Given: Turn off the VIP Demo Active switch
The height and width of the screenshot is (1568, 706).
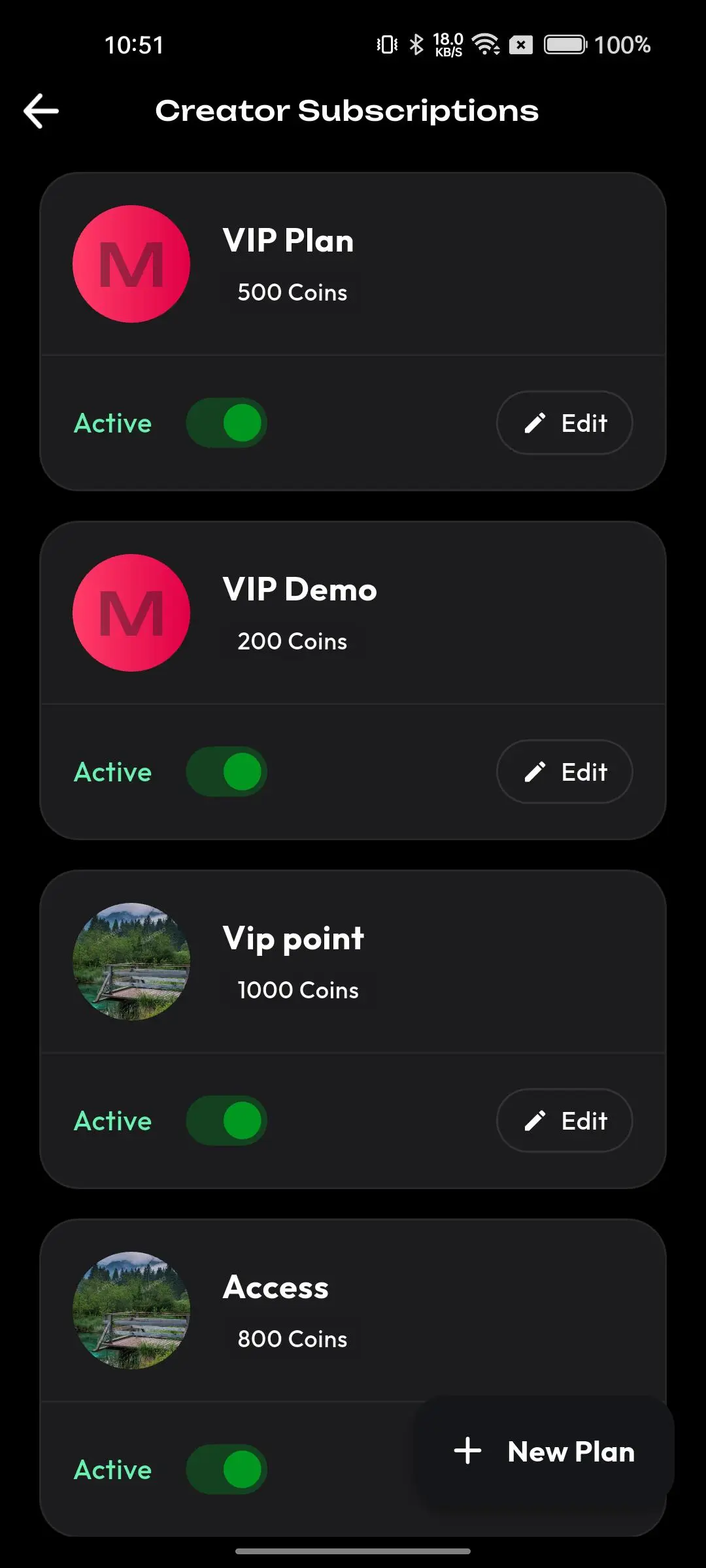Looking at the screenshot, I should coord(226,772).
